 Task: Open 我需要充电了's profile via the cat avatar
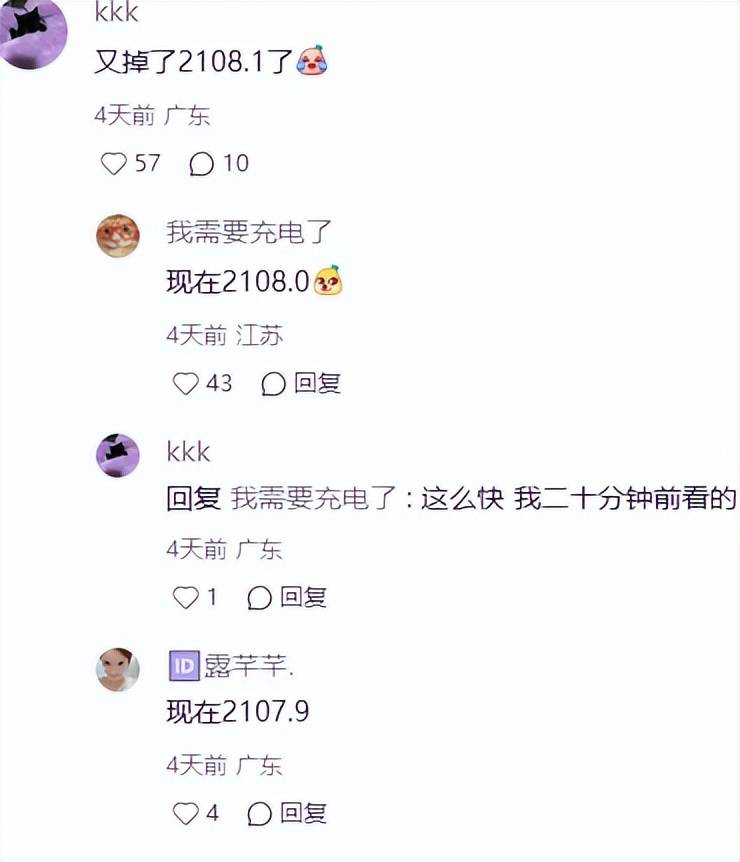point(118,236)
